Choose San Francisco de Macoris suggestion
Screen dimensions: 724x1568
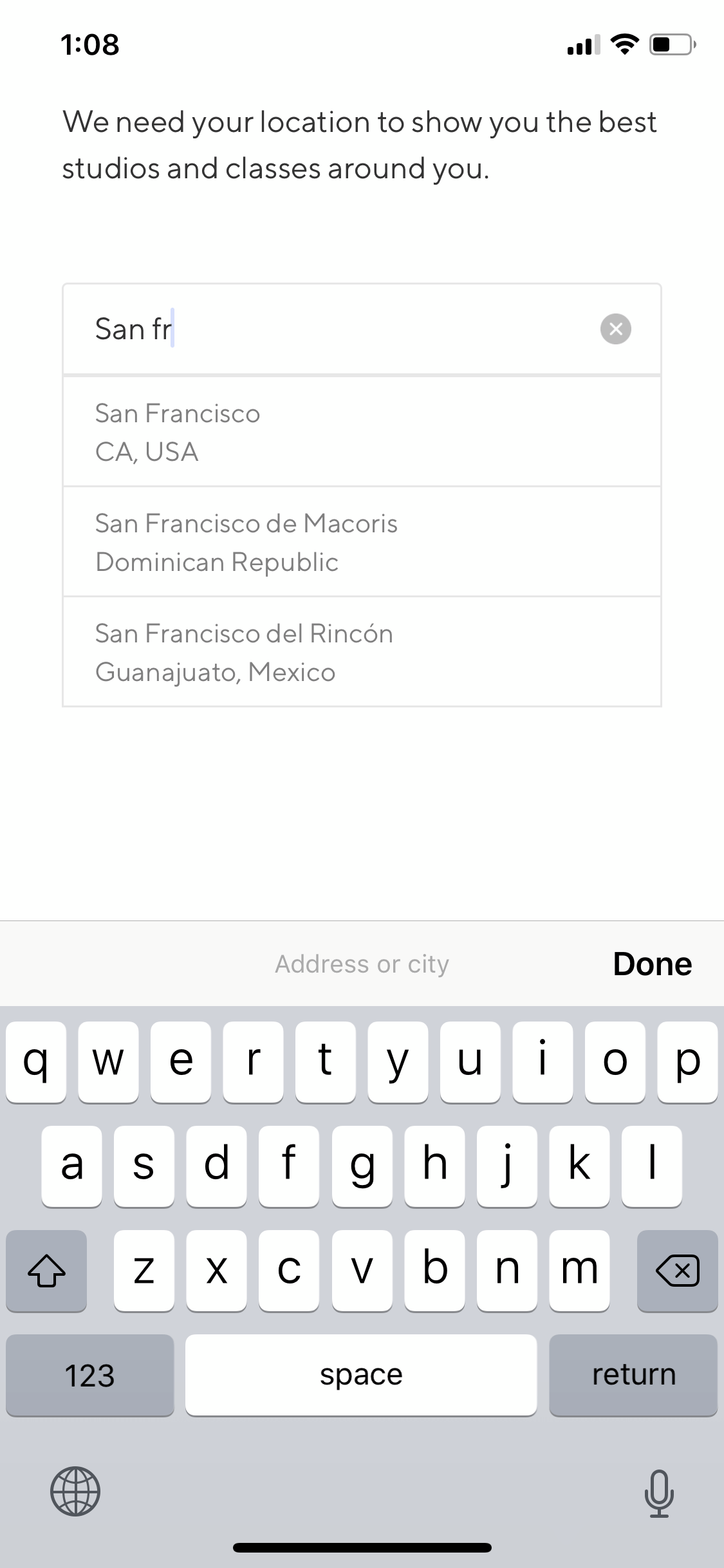[362, 542]
